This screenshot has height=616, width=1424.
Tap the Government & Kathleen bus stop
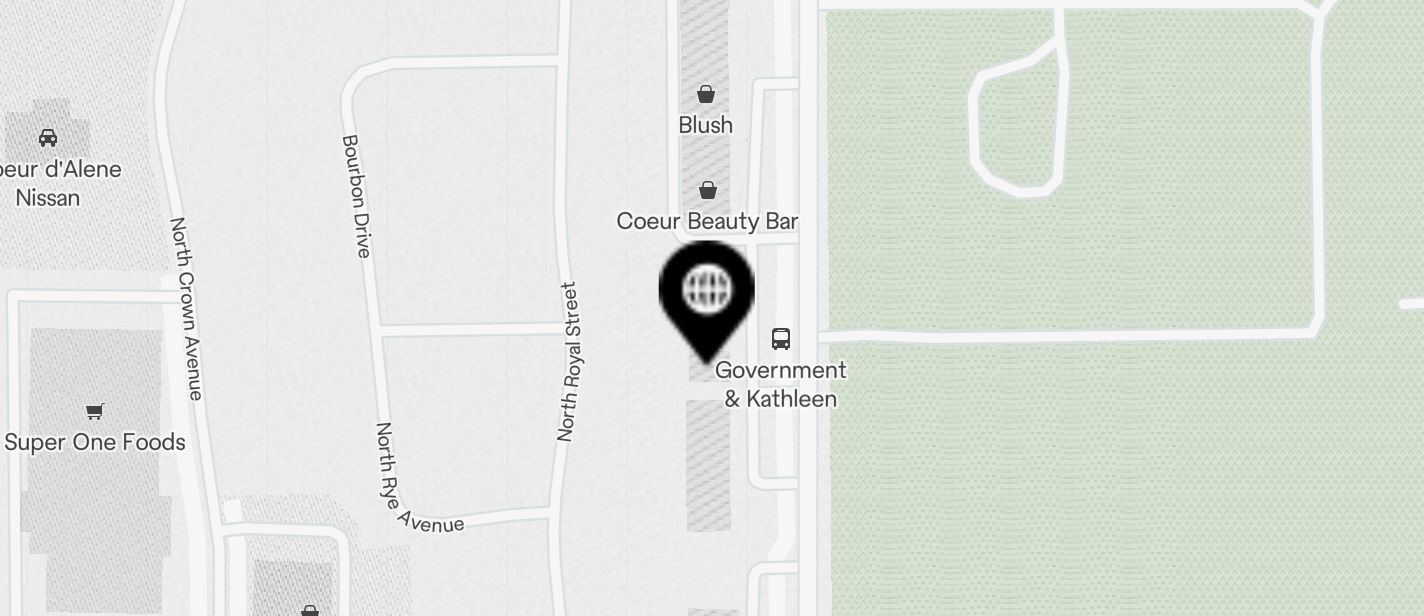[781, 339]
